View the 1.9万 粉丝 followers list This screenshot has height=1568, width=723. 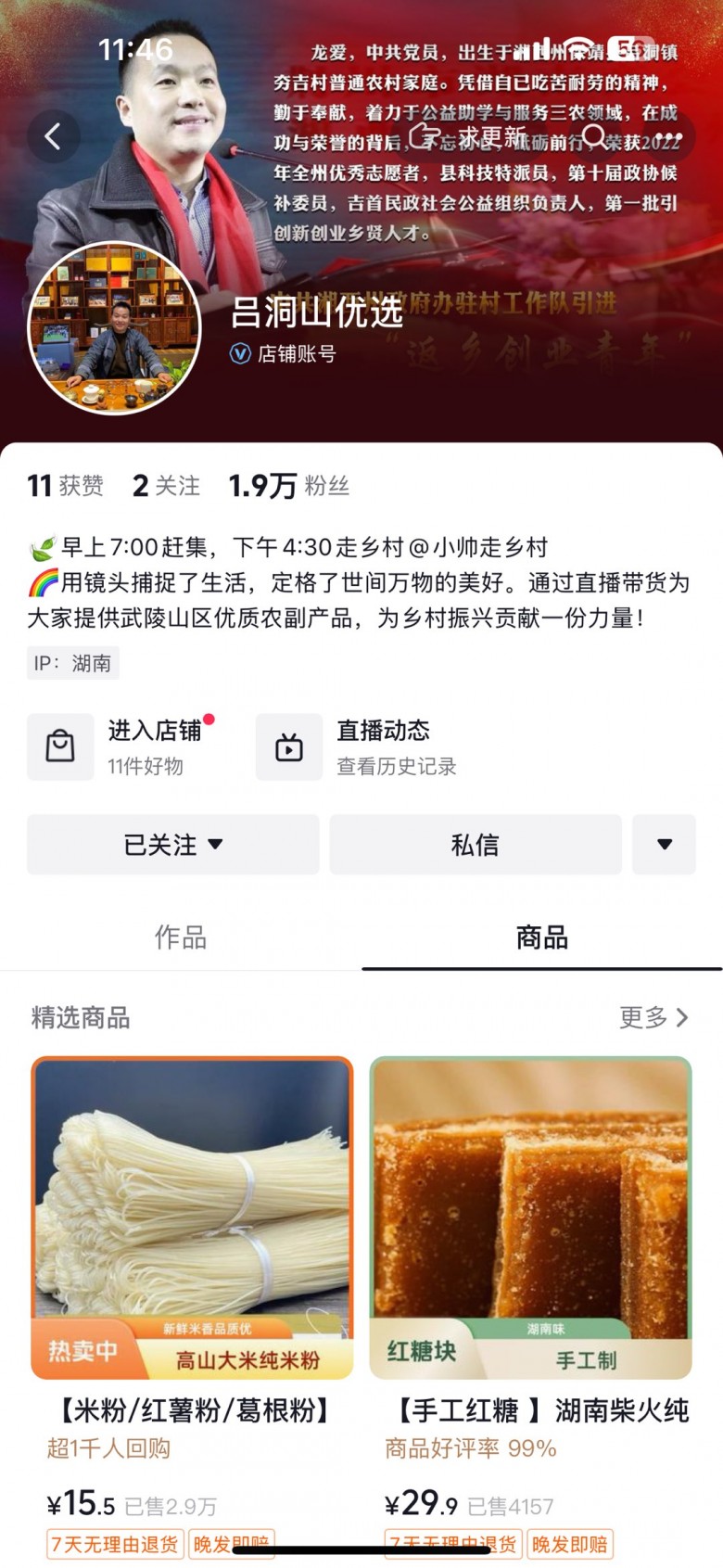pyautogui.click(x=289, y=486)
